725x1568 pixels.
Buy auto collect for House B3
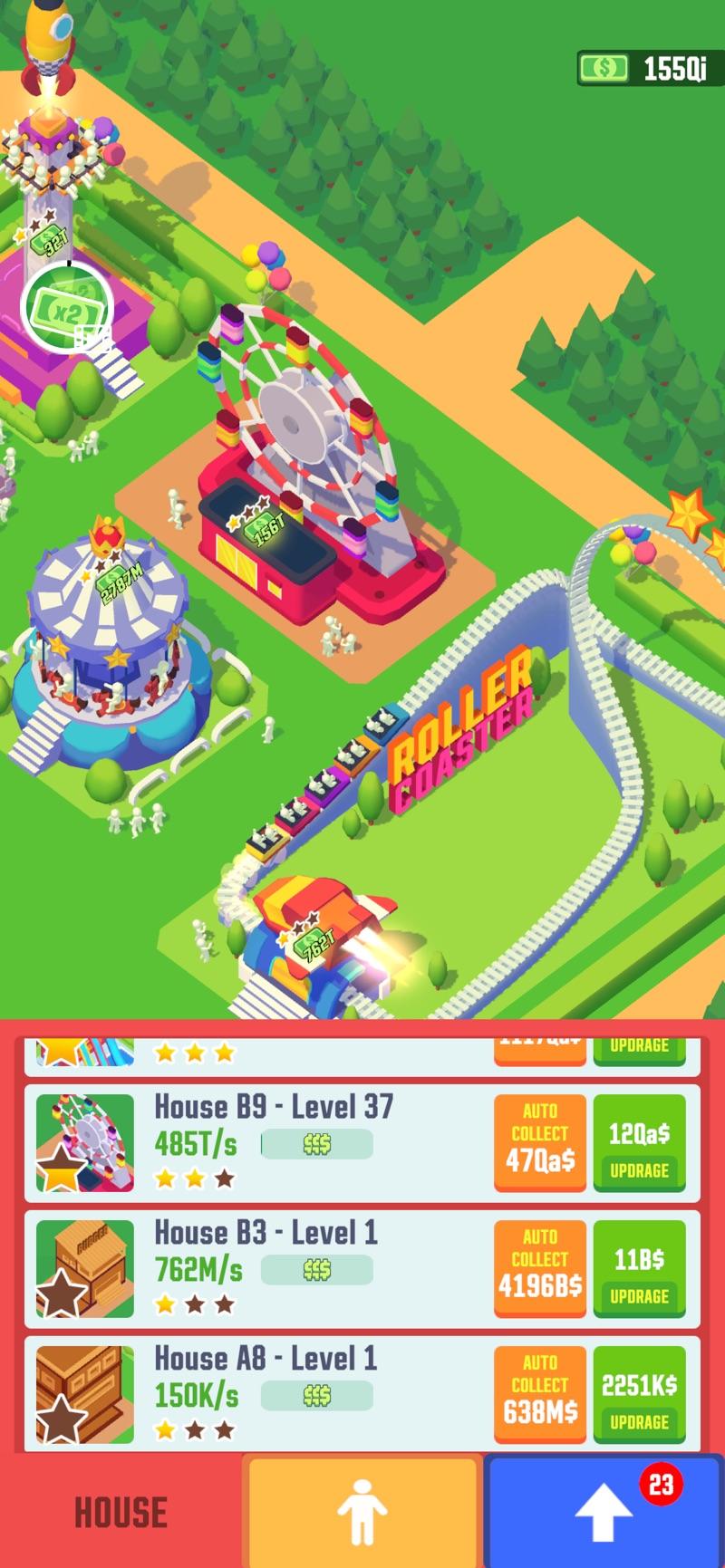coord(540,1269)
